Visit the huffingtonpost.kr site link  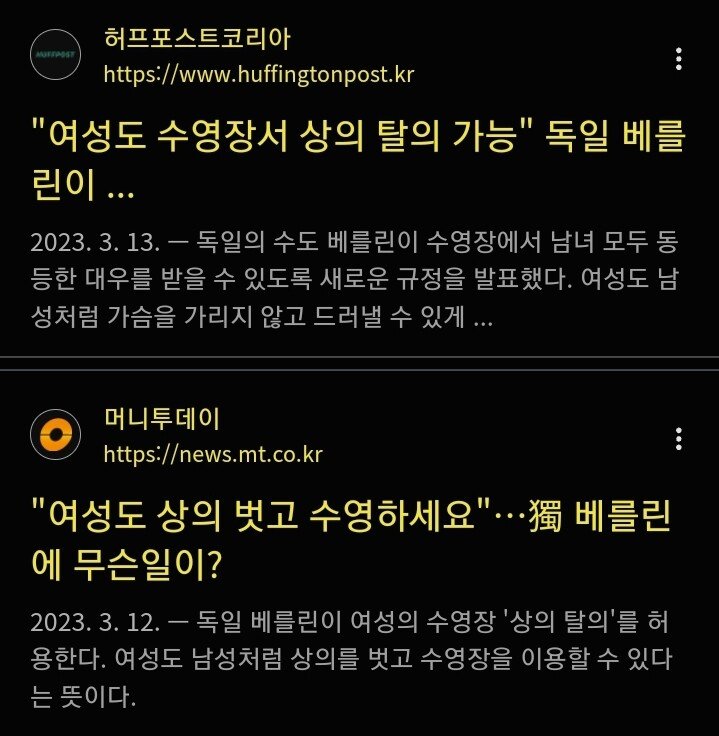[258, 75]
